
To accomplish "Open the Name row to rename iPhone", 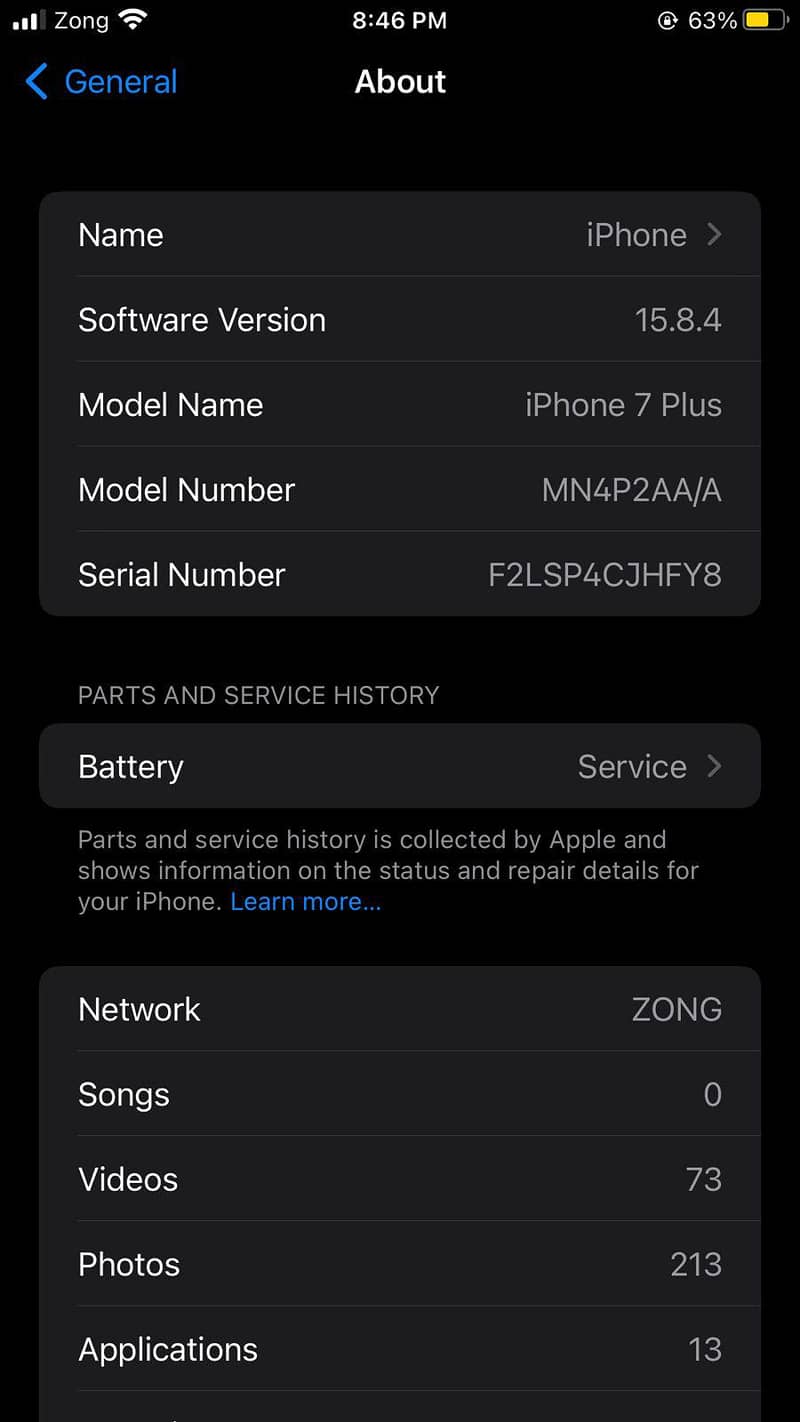I will pos(400,234).
